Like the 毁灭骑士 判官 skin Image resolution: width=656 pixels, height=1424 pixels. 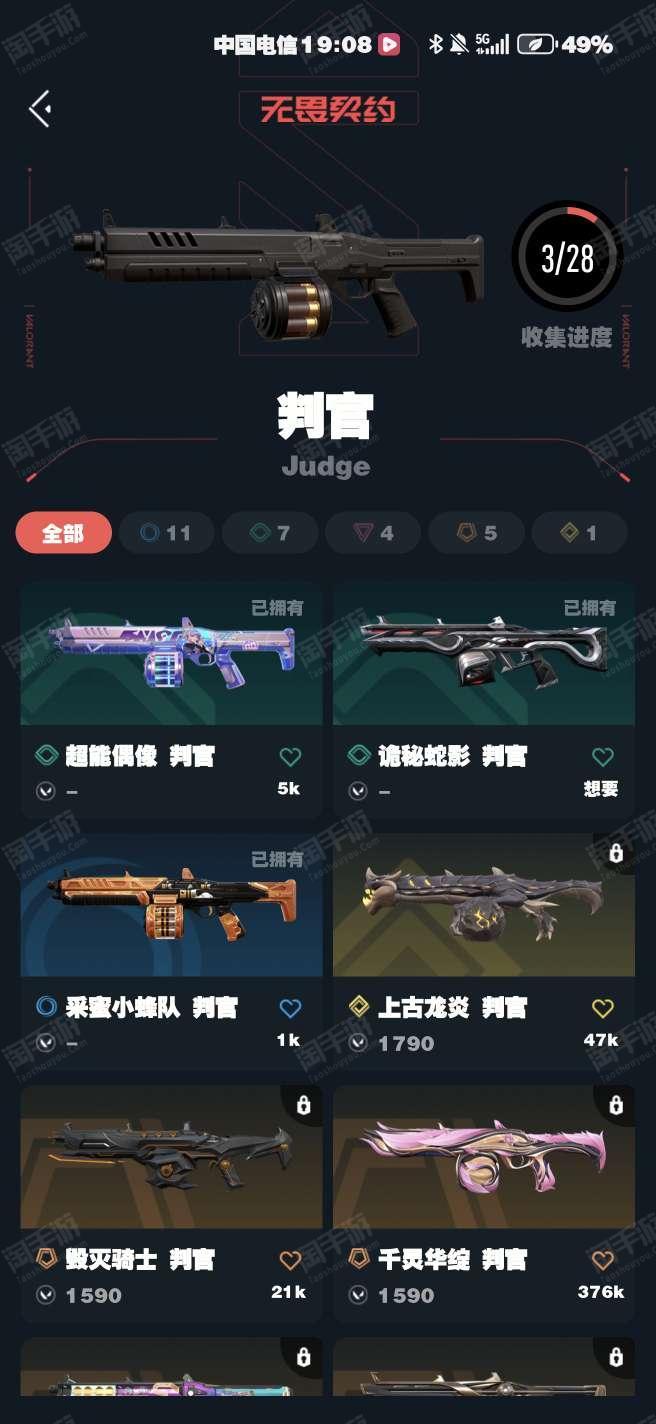(290, 1260)
